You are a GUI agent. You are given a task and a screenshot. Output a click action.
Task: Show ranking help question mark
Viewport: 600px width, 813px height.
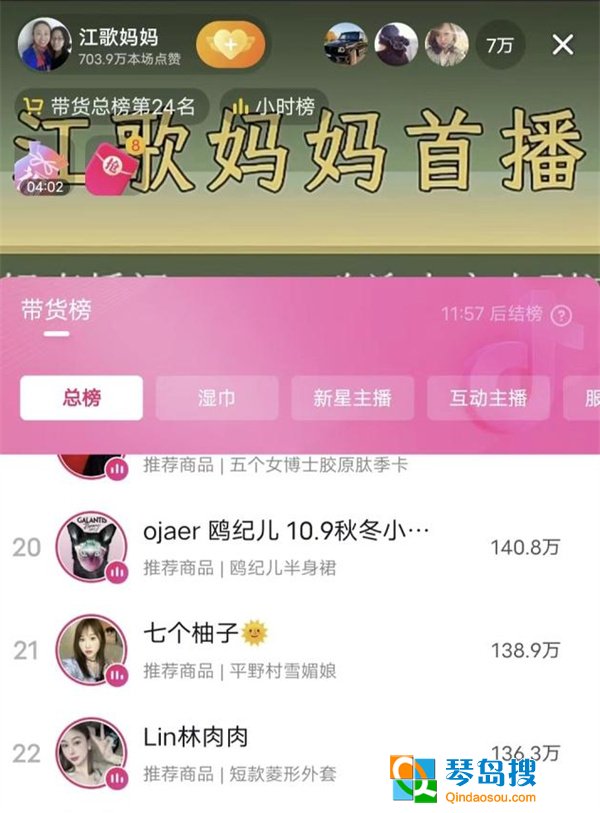562,315
